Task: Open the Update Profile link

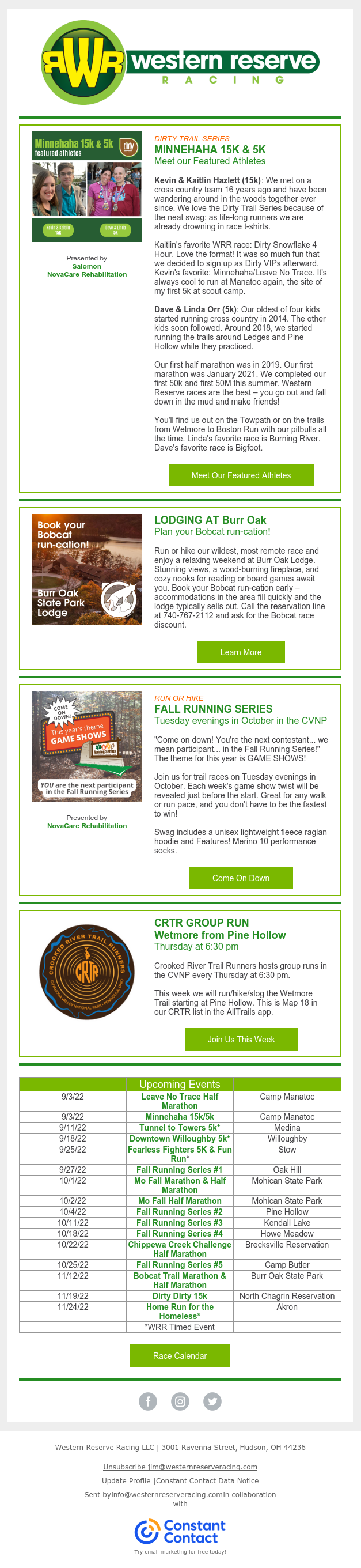Action: pyautogui.click(x=126, y=1480)
